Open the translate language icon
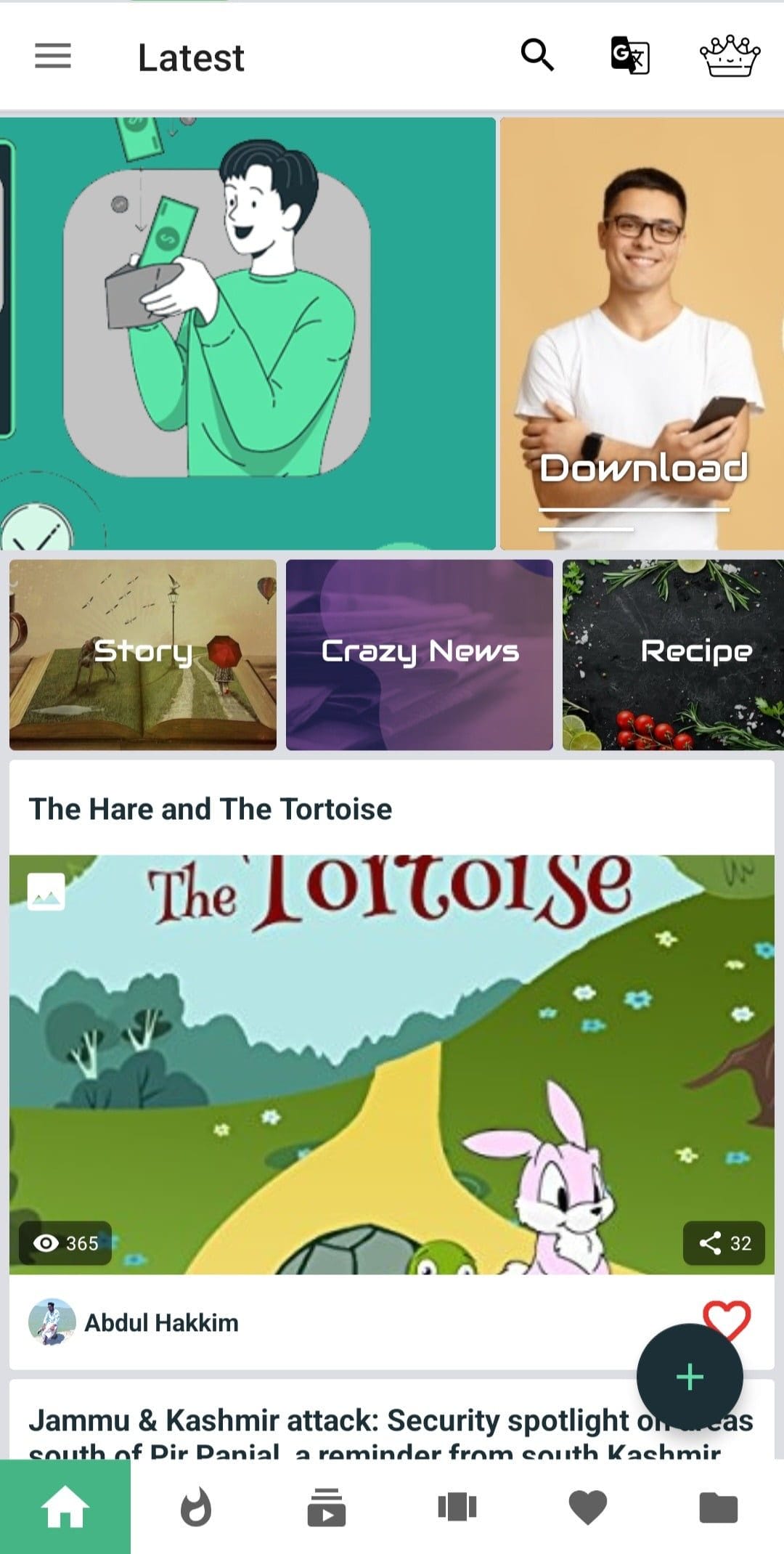784x1554 pixels. [x=629, y=55]
